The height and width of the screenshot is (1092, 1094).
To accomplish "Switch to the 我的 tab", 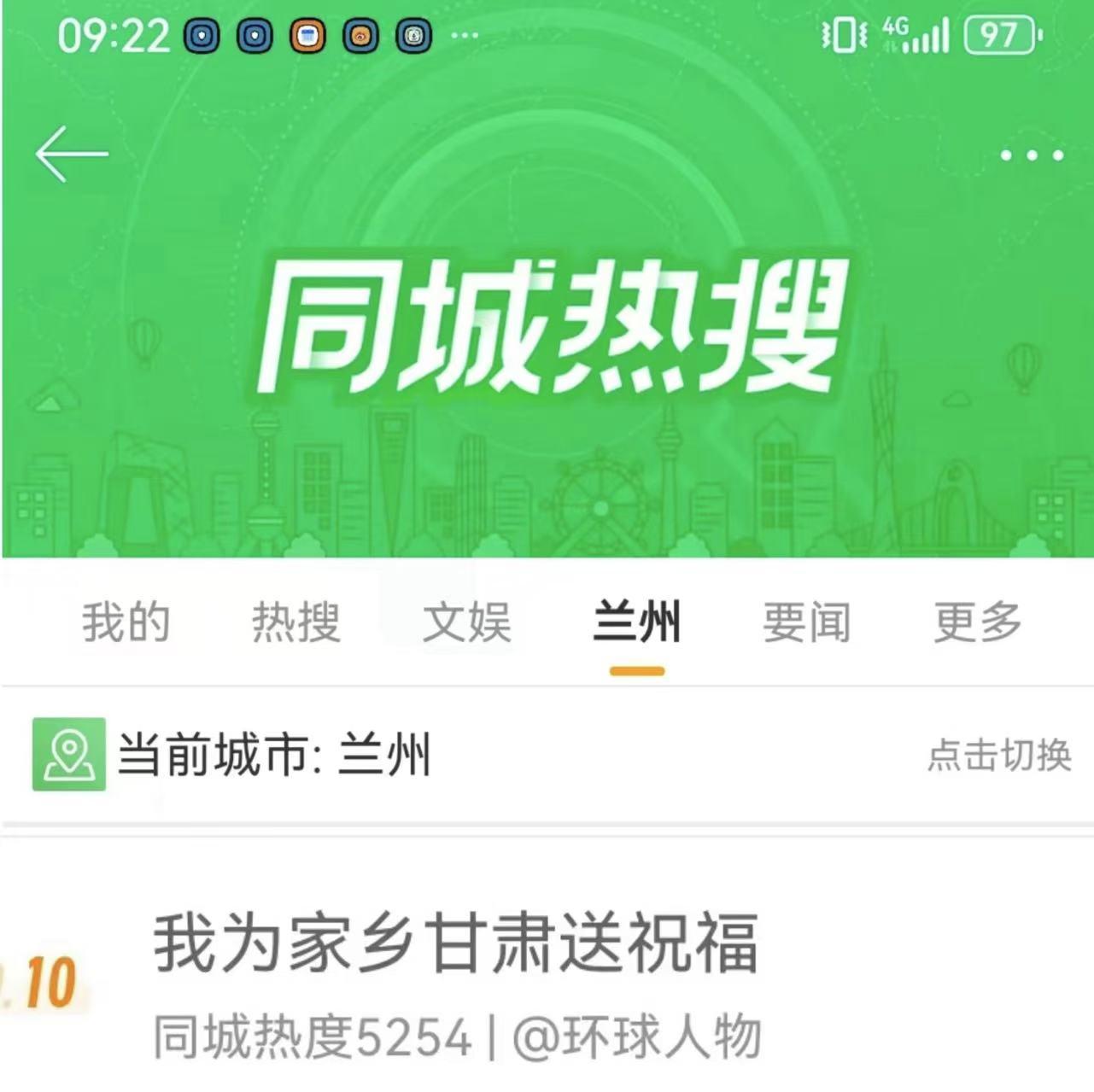I will click(x=126, y=622).
